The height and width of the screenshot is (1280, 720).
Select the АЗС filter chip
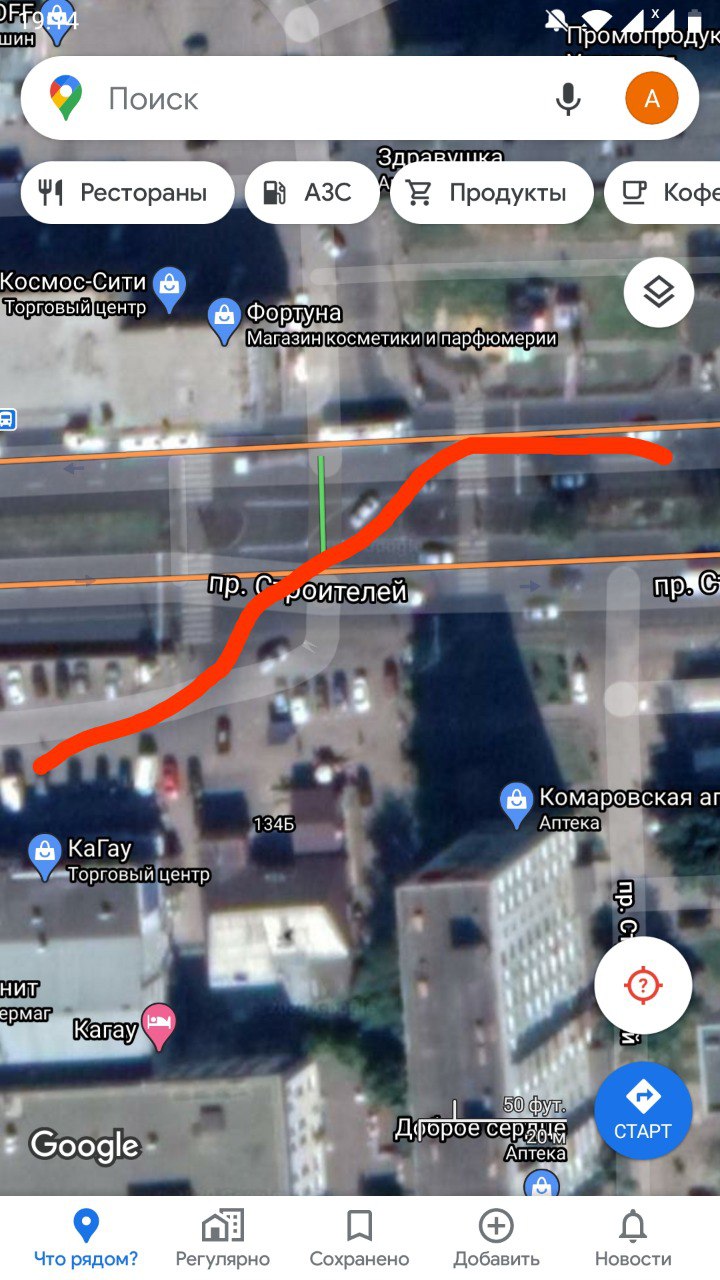(x=312, y=192)
